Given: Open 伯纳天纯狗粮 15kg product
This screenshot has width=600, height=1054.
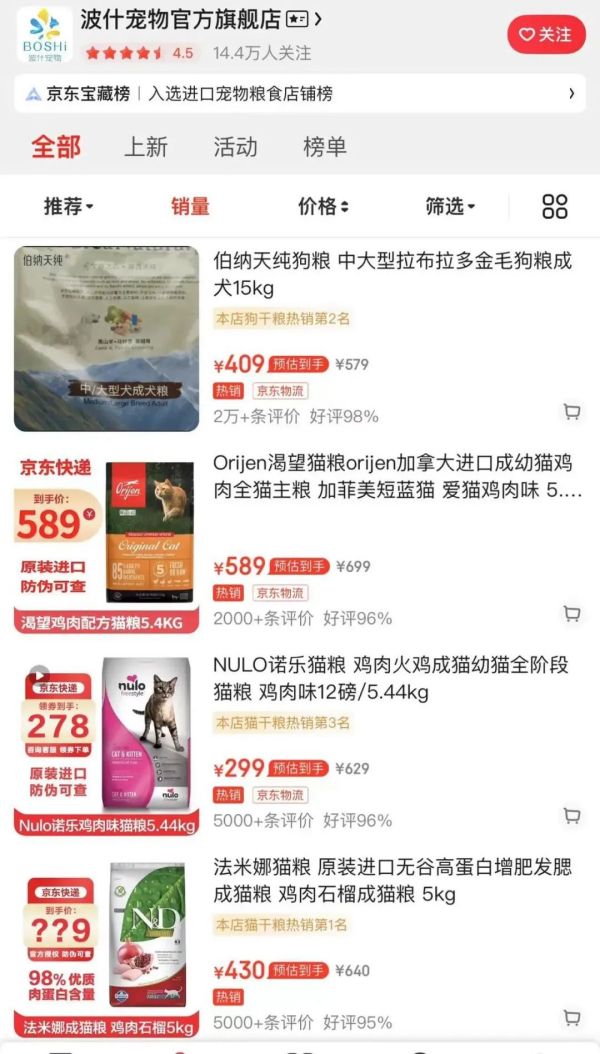Looking at the screenshot, I should click(x=392, y=274).
